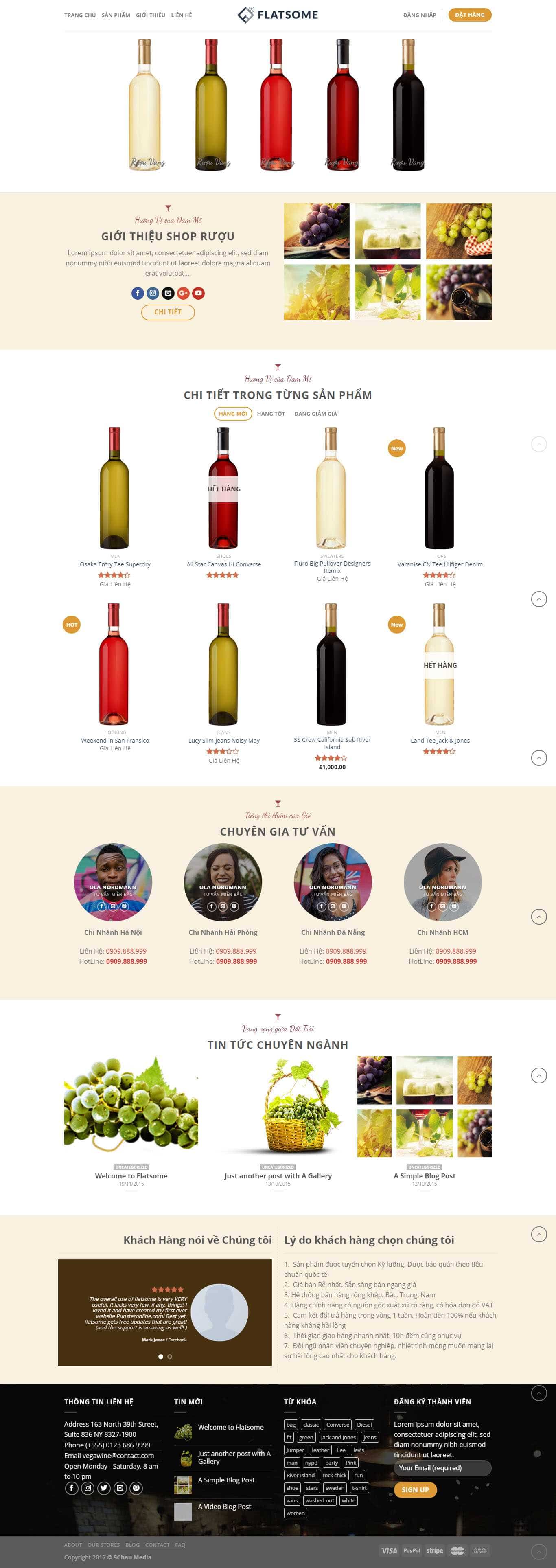The image size is (556, 1568).
Task: Go to GIỚI THIỆU page
Action: [150, 15]
